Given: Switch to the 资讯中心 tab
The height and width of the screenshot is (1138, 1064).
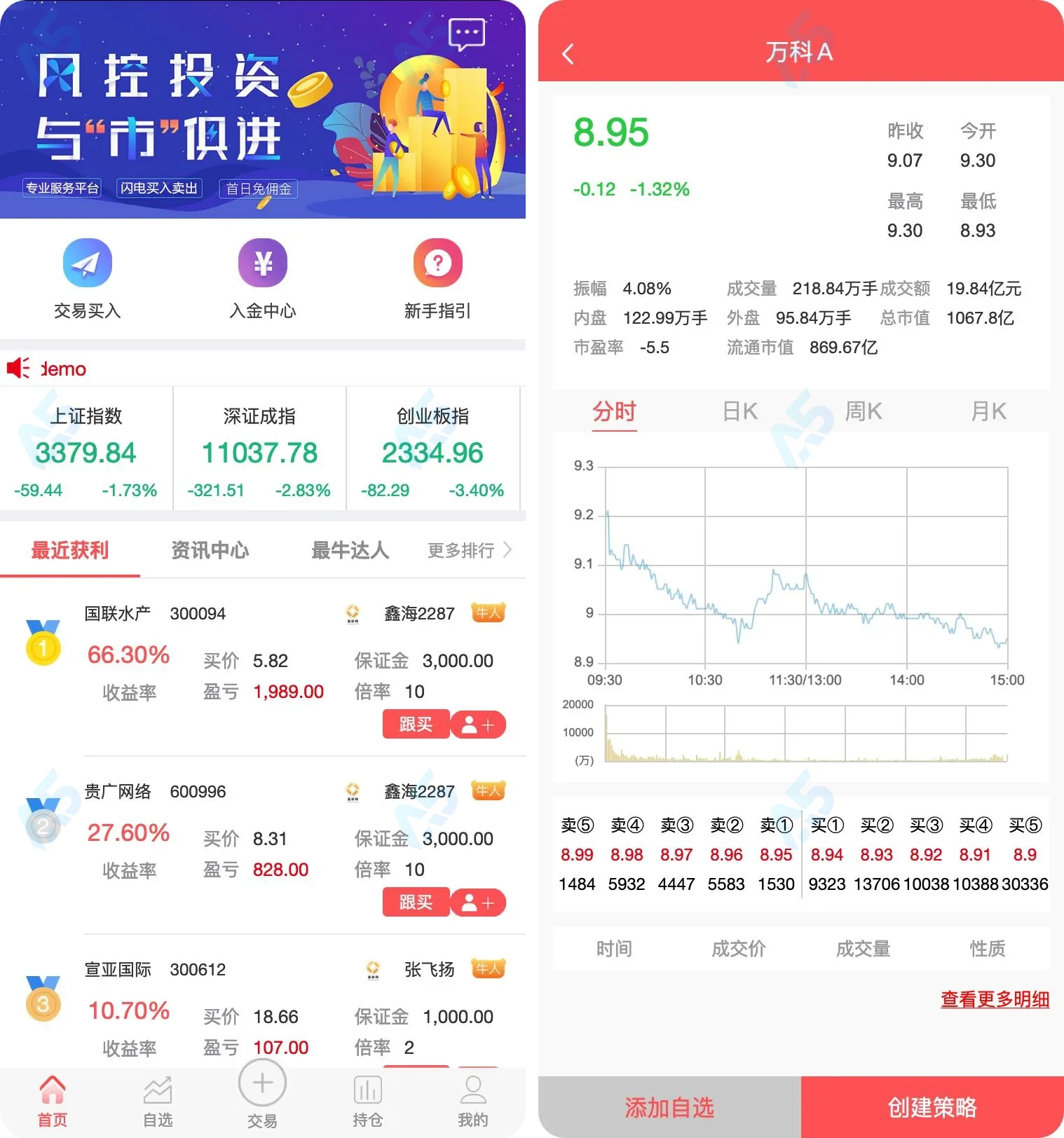Looking at the screenshot, I should tap(210, 551).
